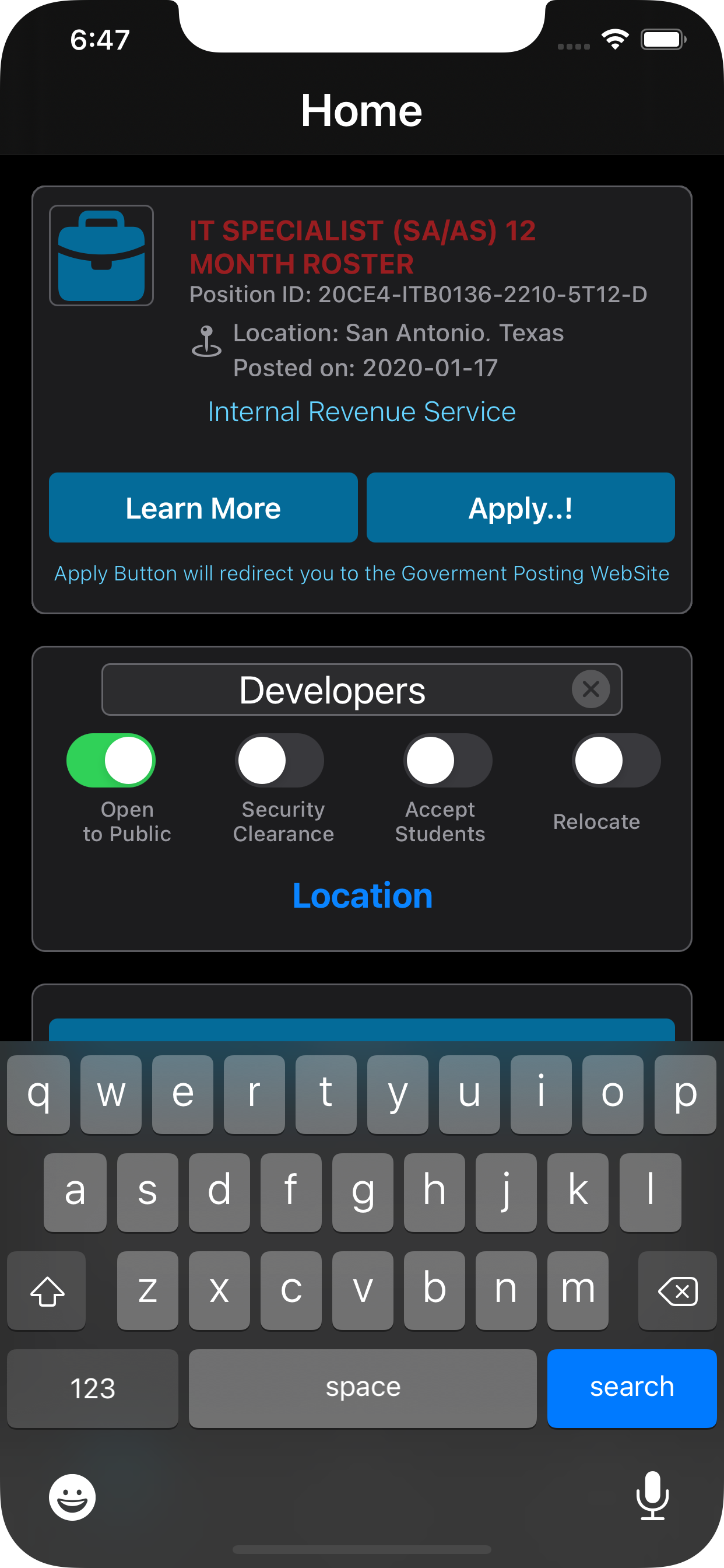Turn off Open to Public switch

(x=111, y=760)
